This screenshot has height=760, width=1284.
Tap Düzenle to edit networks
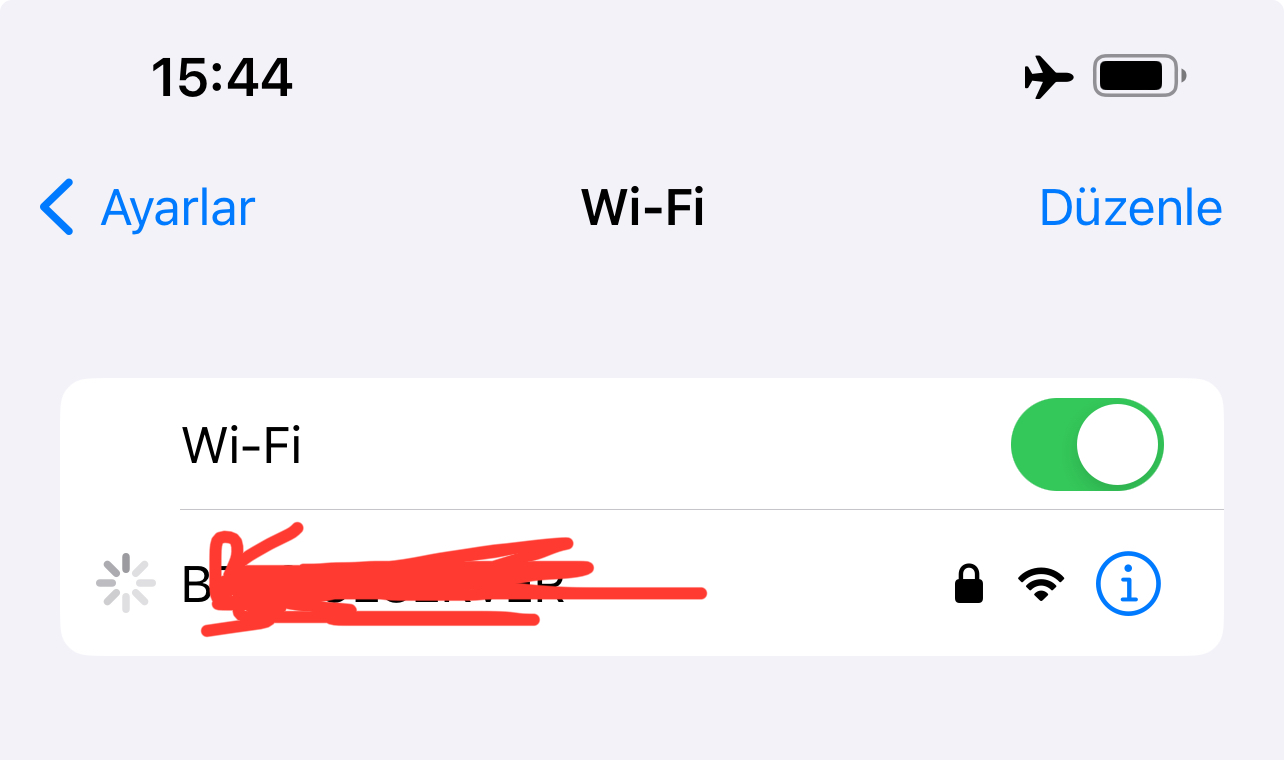(x=1130, y=208)
